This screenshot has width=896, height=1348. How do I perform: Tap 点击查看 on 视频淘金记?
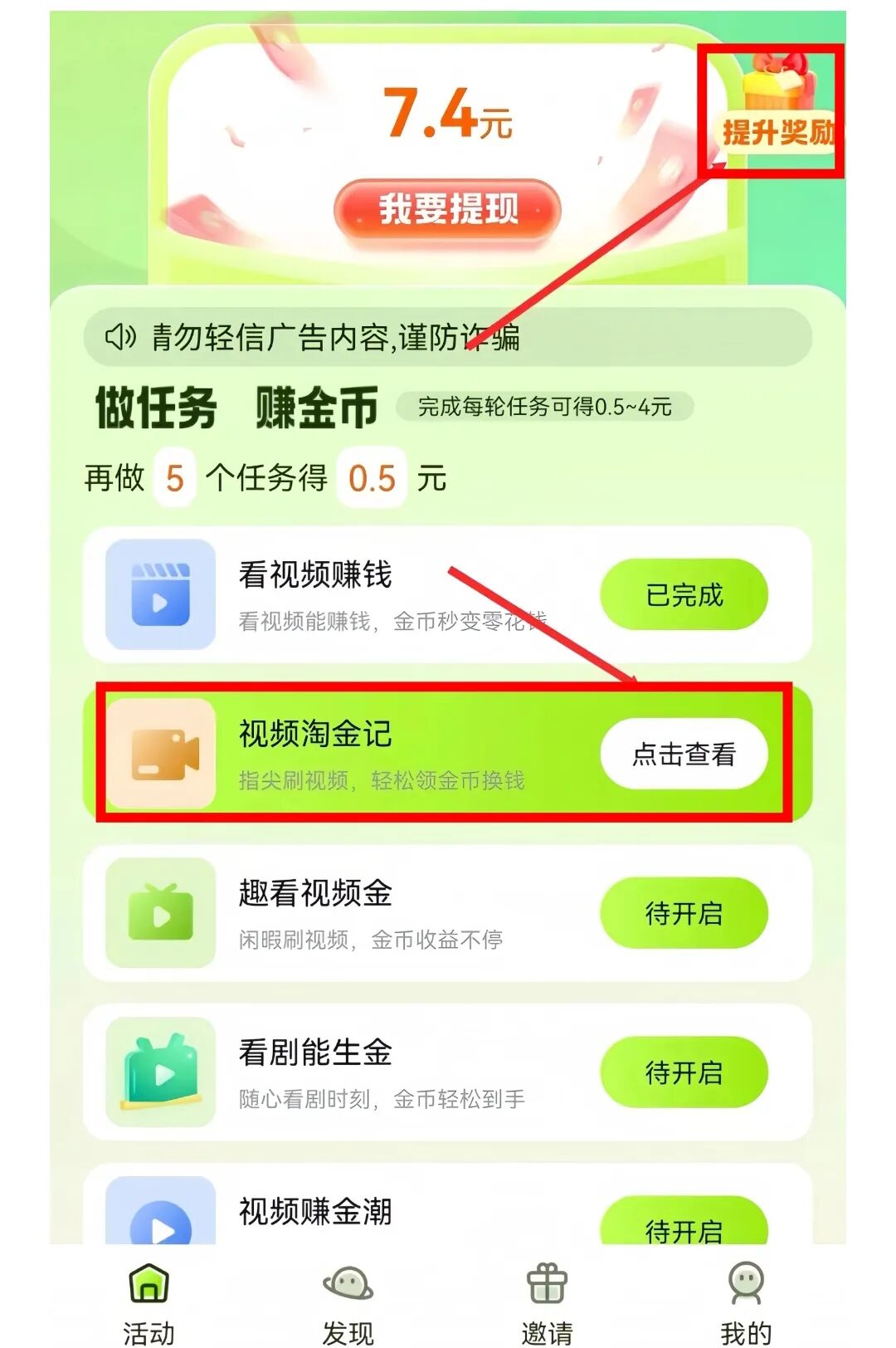pyautogui.click(x=684, y=754)
